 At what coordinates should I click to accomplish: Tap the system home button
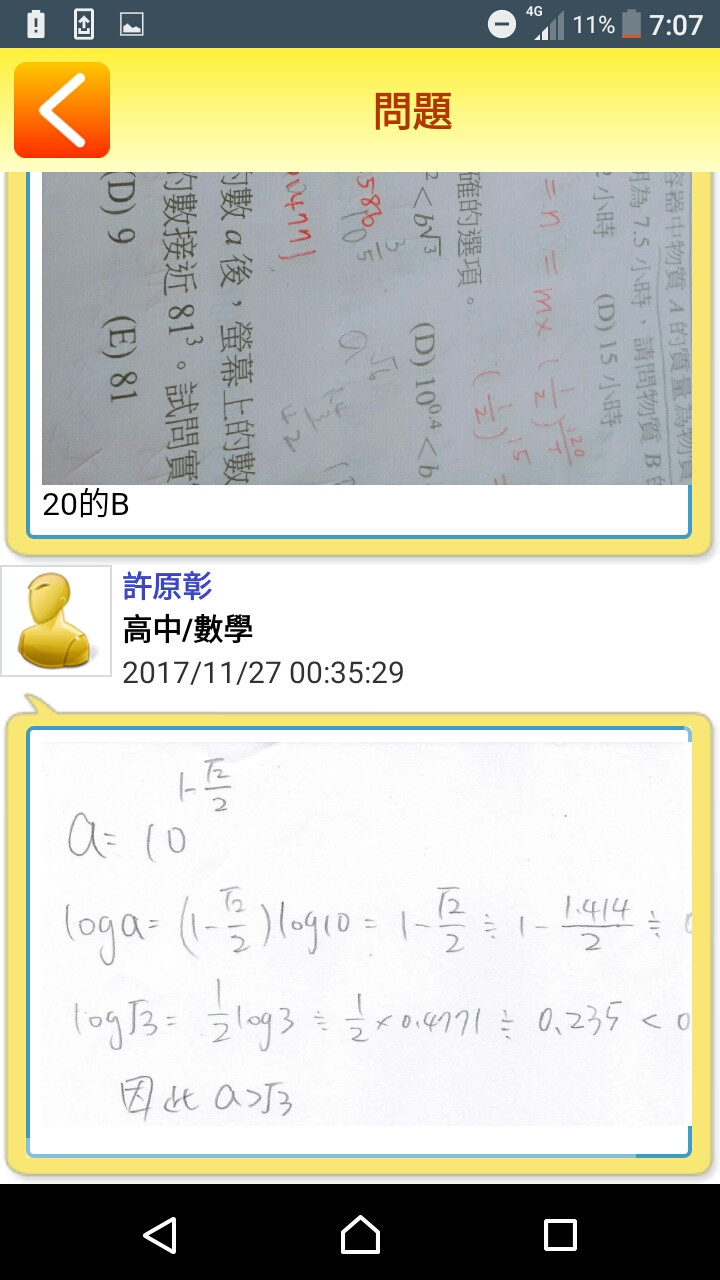click(360, 1234)
